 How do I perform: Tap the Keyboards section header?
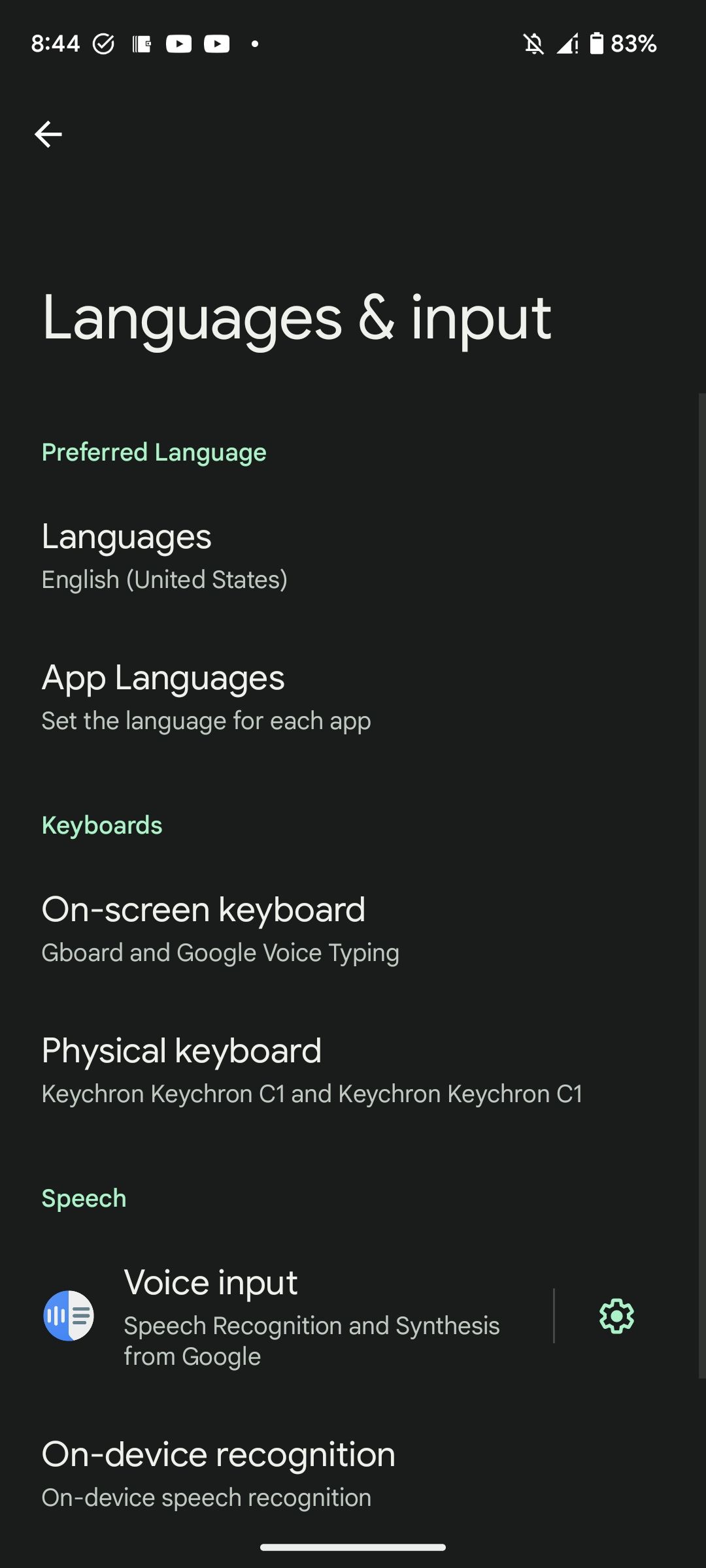pos(102,825)
